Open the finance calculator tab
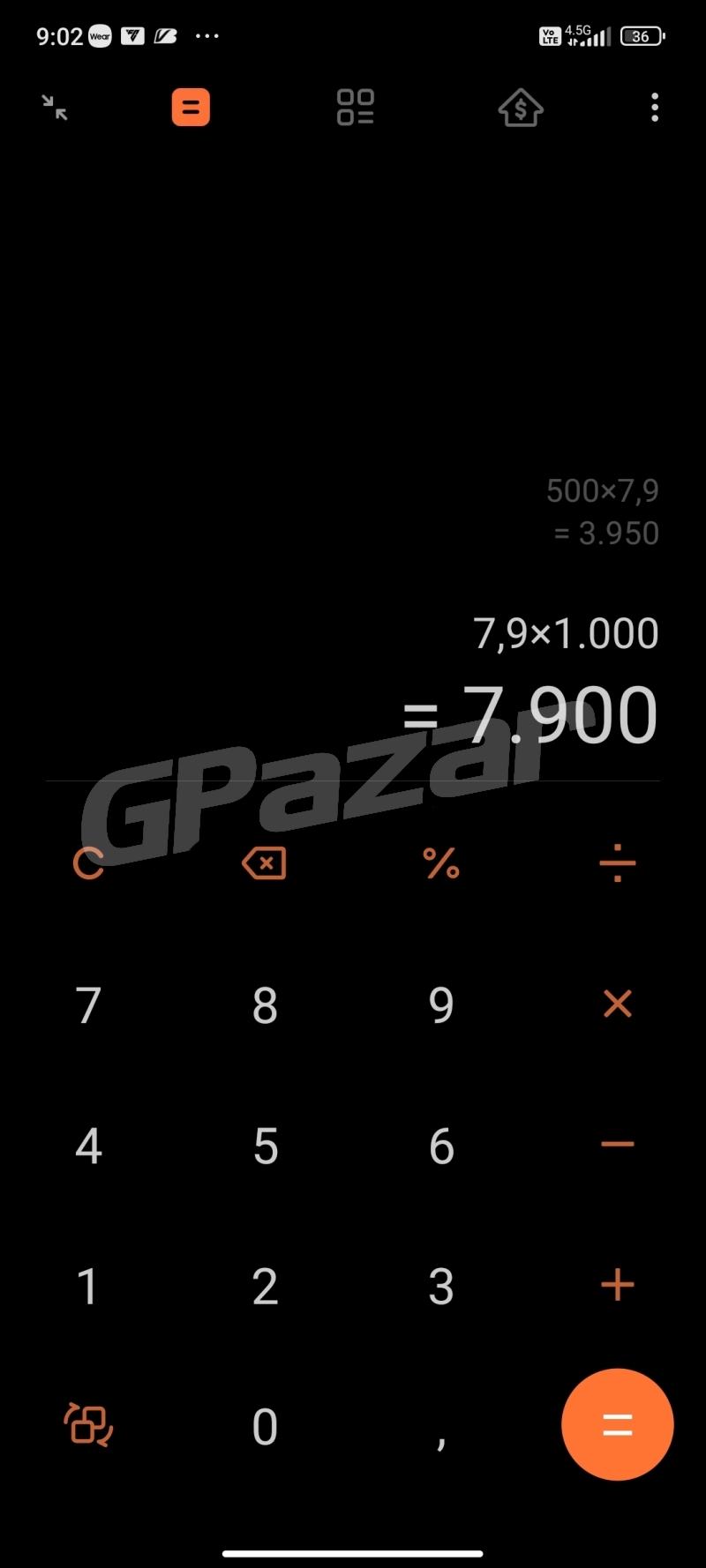Screen dimensions: 706x1568 click(521, 108)
